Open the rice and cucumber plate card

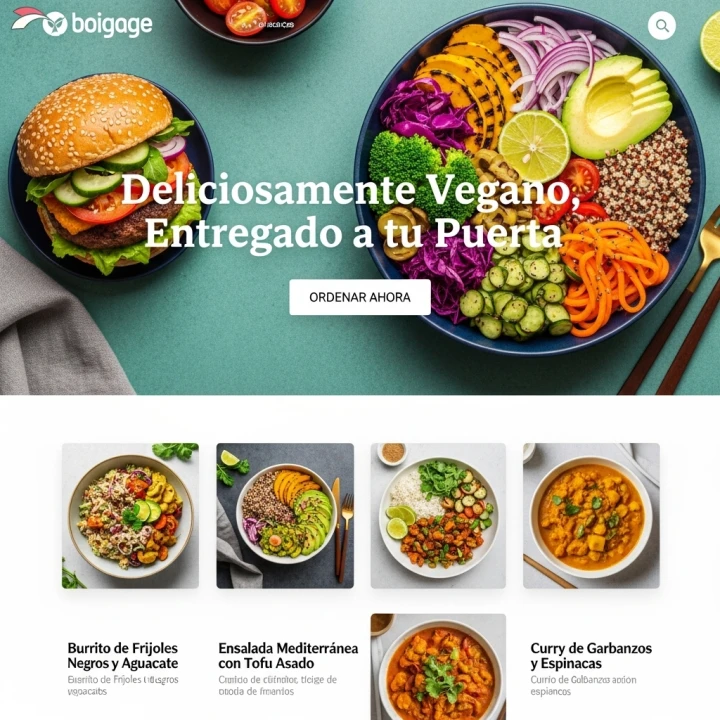(438, 516)
